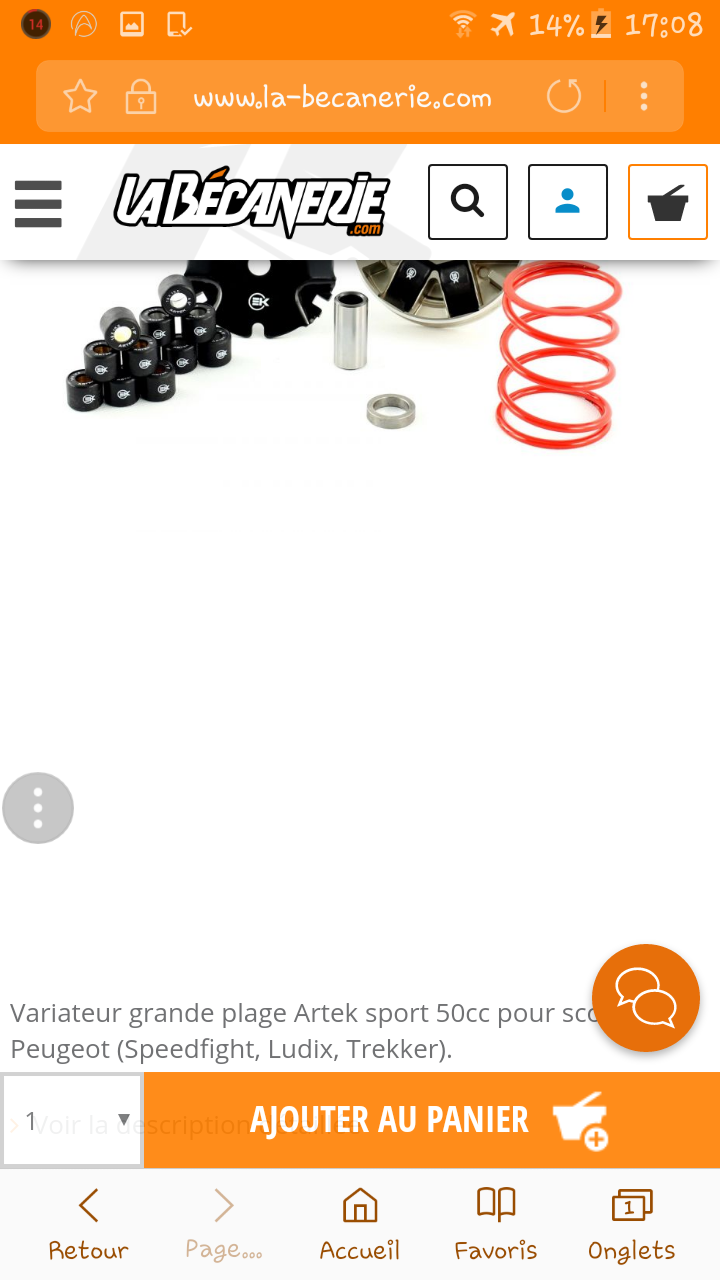
Task: Bookmark the page with the star icon
Action: [80, 97]
